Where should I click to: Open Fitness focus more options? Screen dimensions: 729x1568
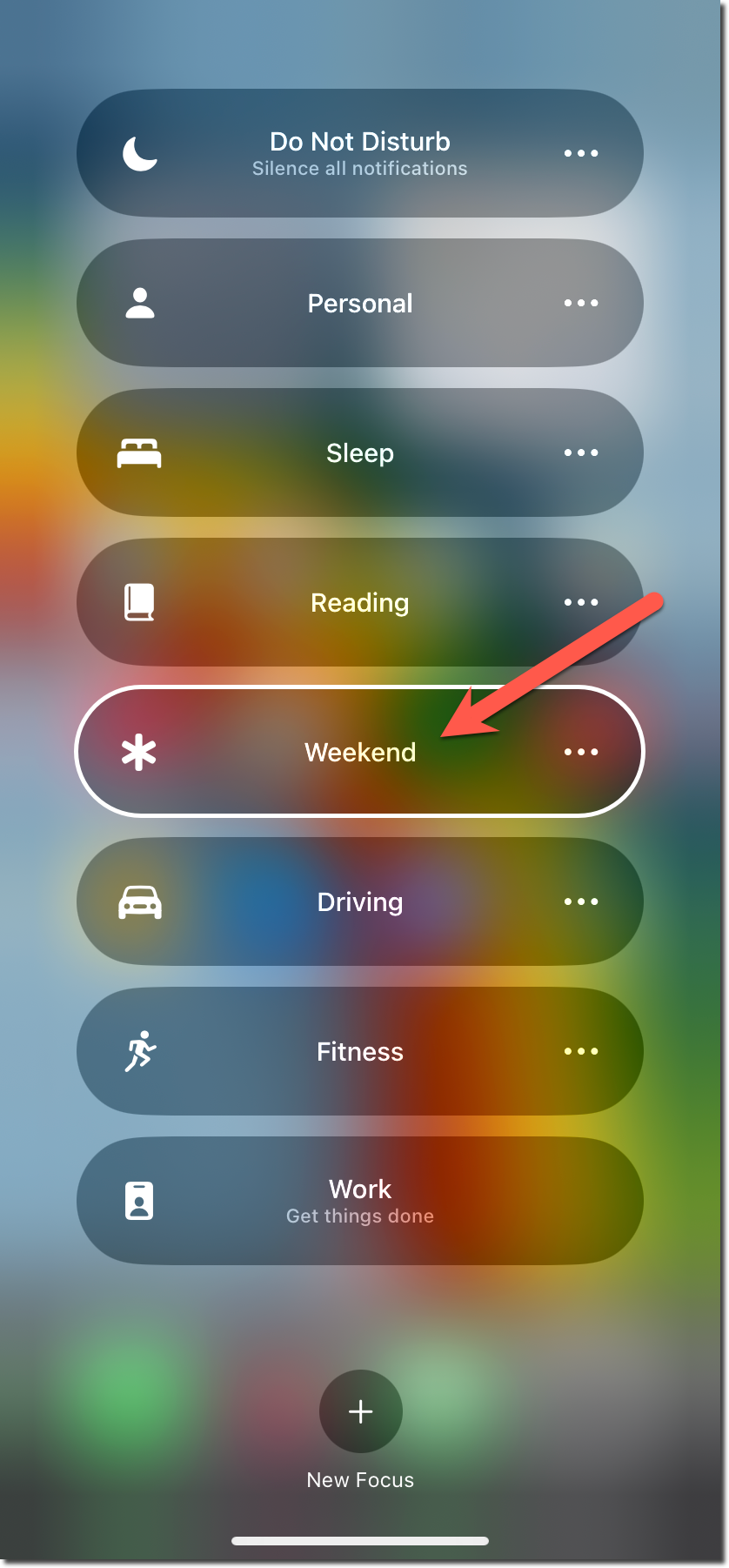(581, 1051)
